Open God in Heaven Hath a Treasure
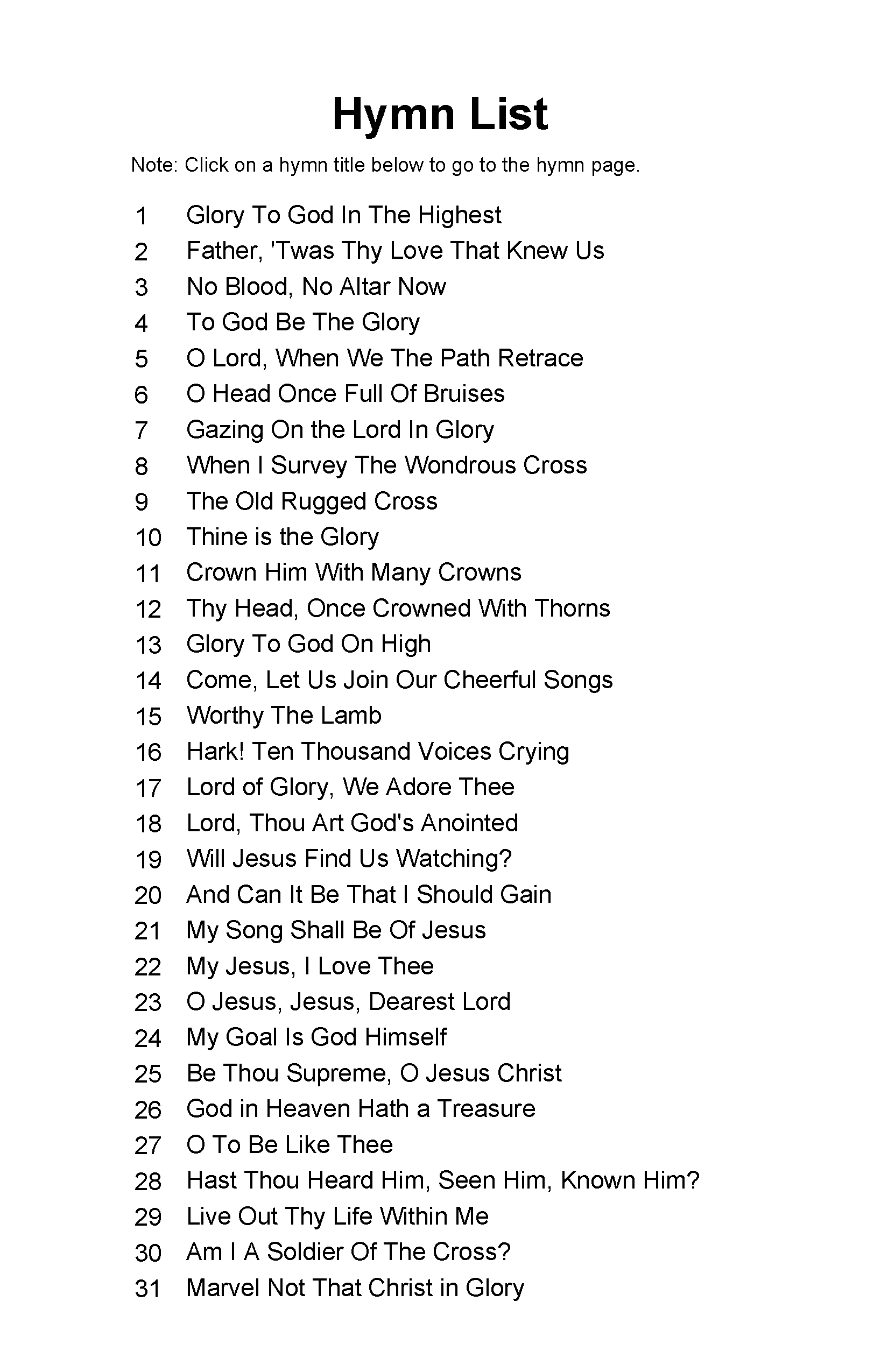This screenshot has width=888, height=1372. pyautogui.click(x=361, y=1109)
